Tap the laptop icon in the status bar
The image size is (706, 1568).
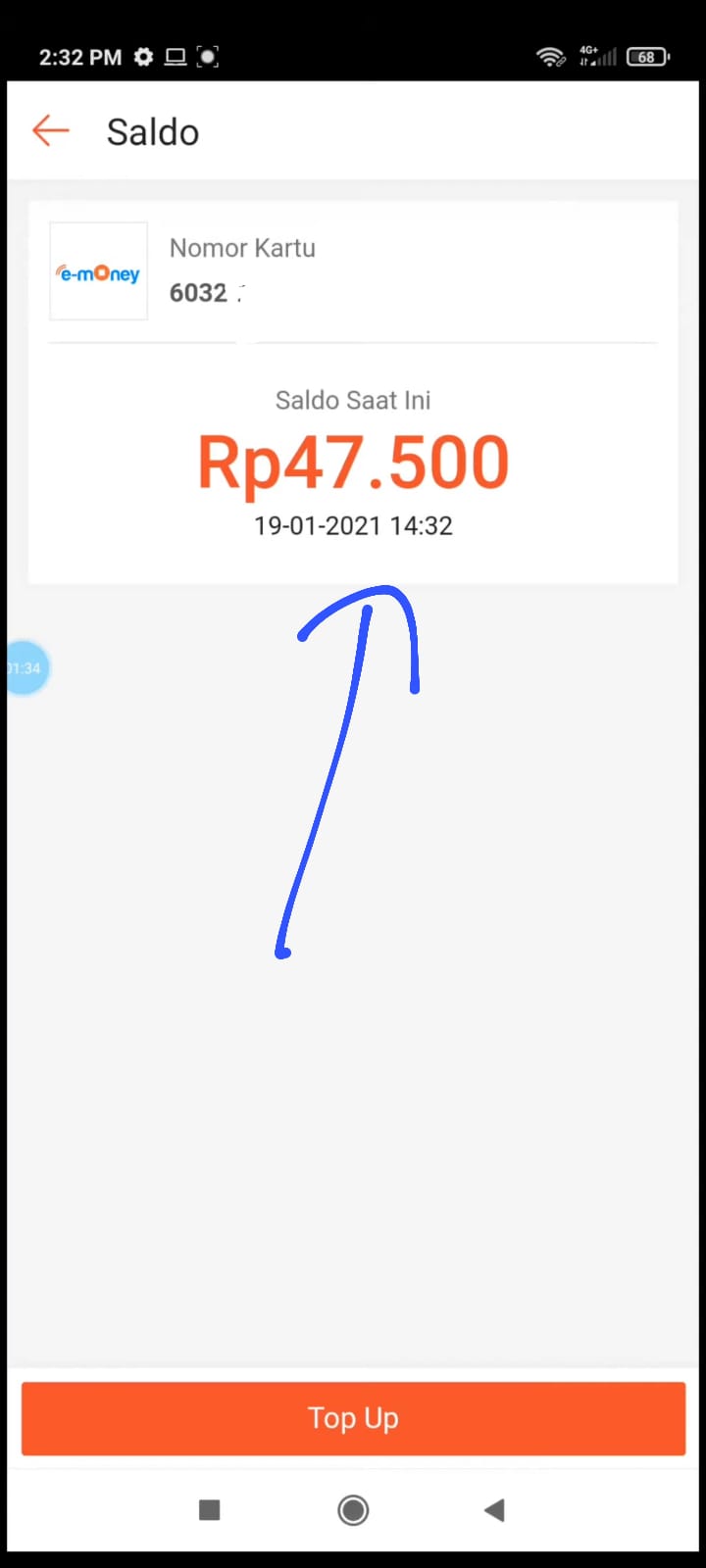pos(175,57)
